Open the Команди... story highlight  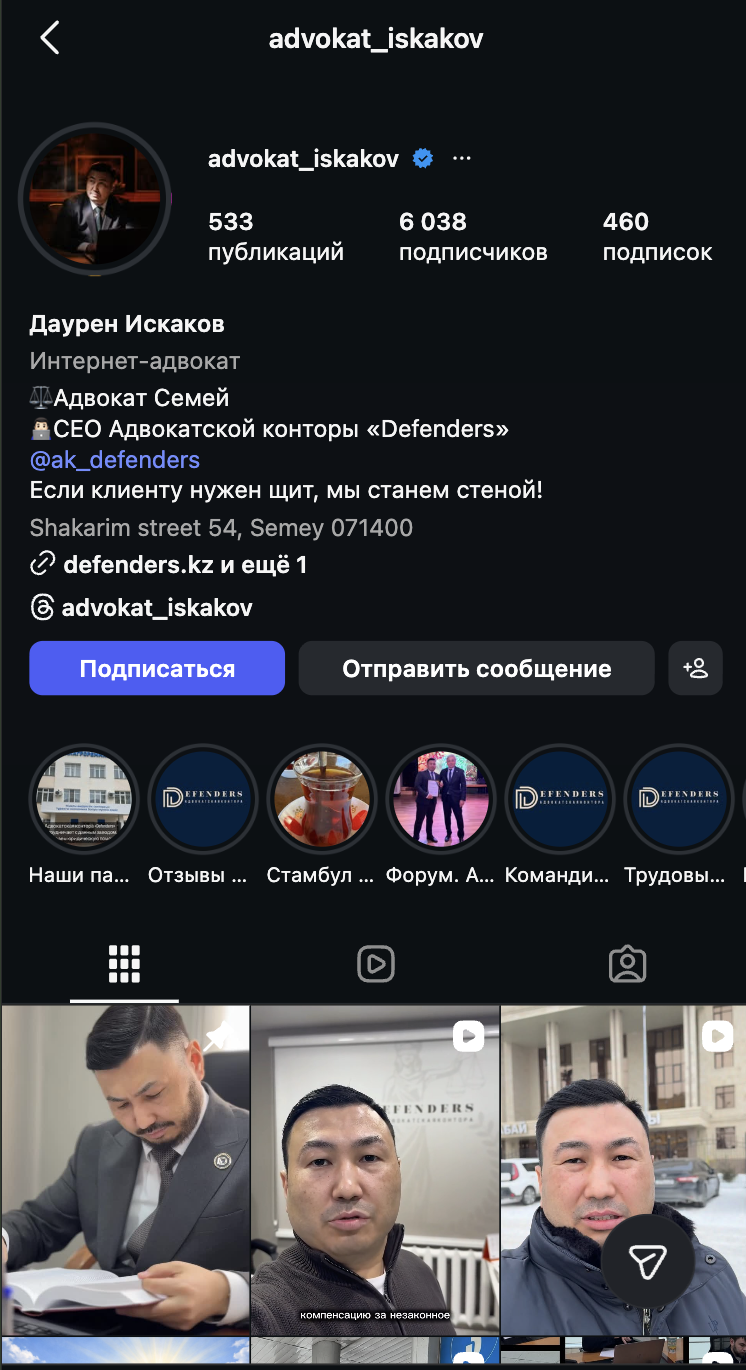(560, 798)
